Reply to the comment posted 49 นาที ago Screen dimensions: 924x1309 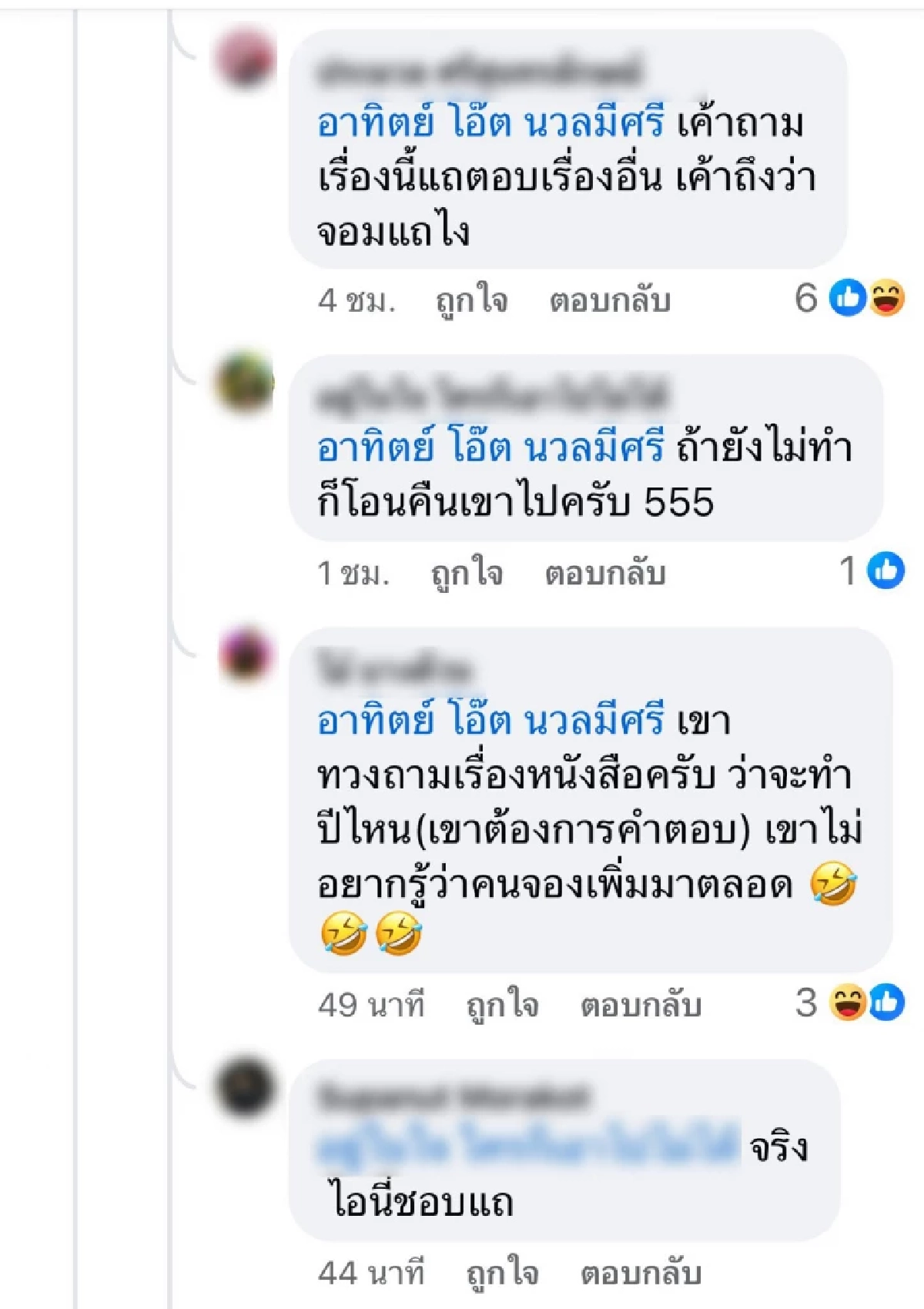pyautogui.click(x=641, y=1005)
